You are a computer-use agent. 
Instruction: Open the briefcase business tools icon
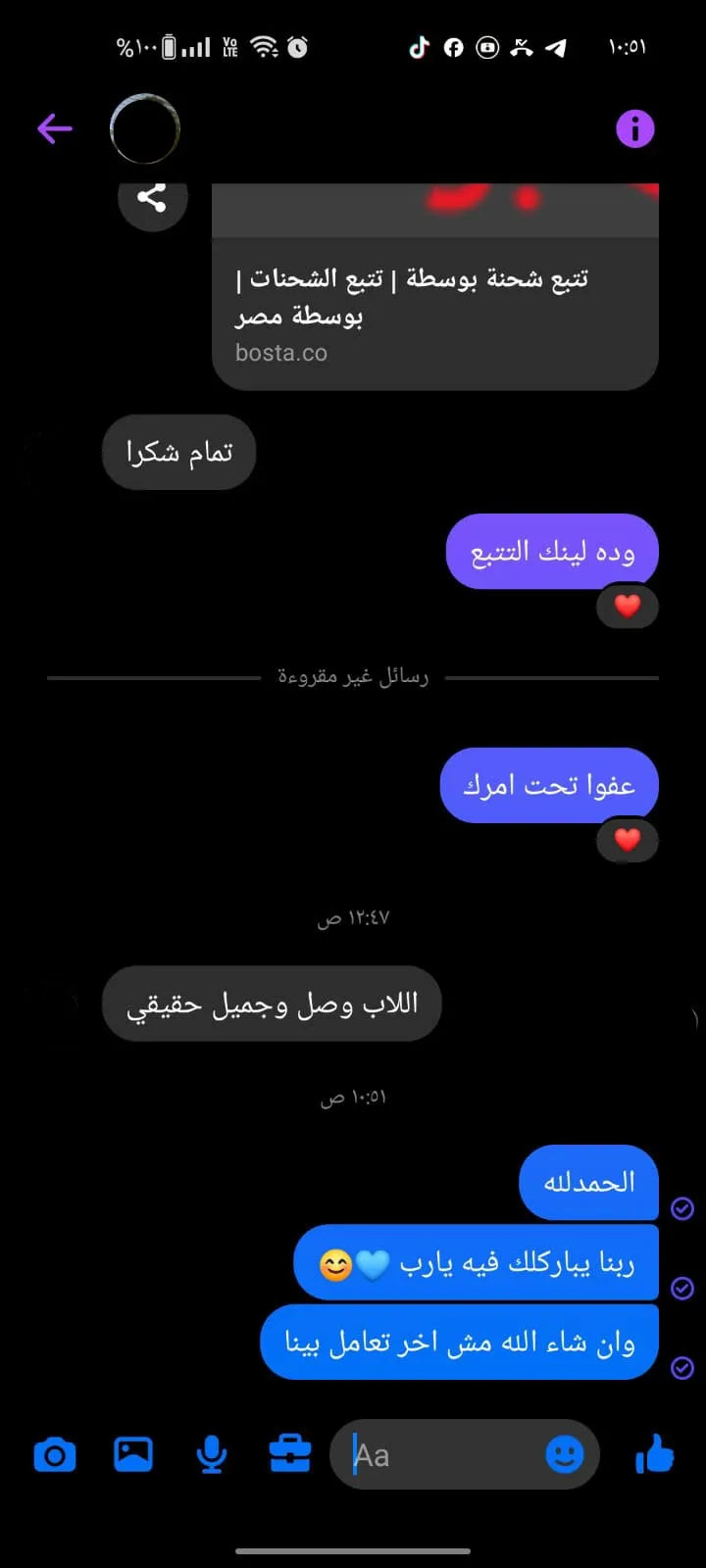(289, 1454)
